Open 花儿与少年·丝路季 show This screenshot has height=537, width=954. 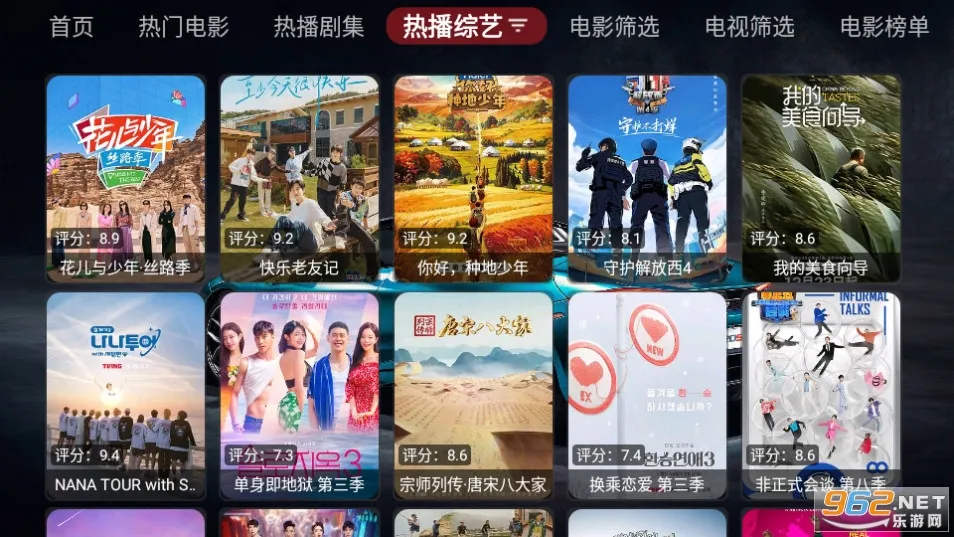click(x=125, y=178)
